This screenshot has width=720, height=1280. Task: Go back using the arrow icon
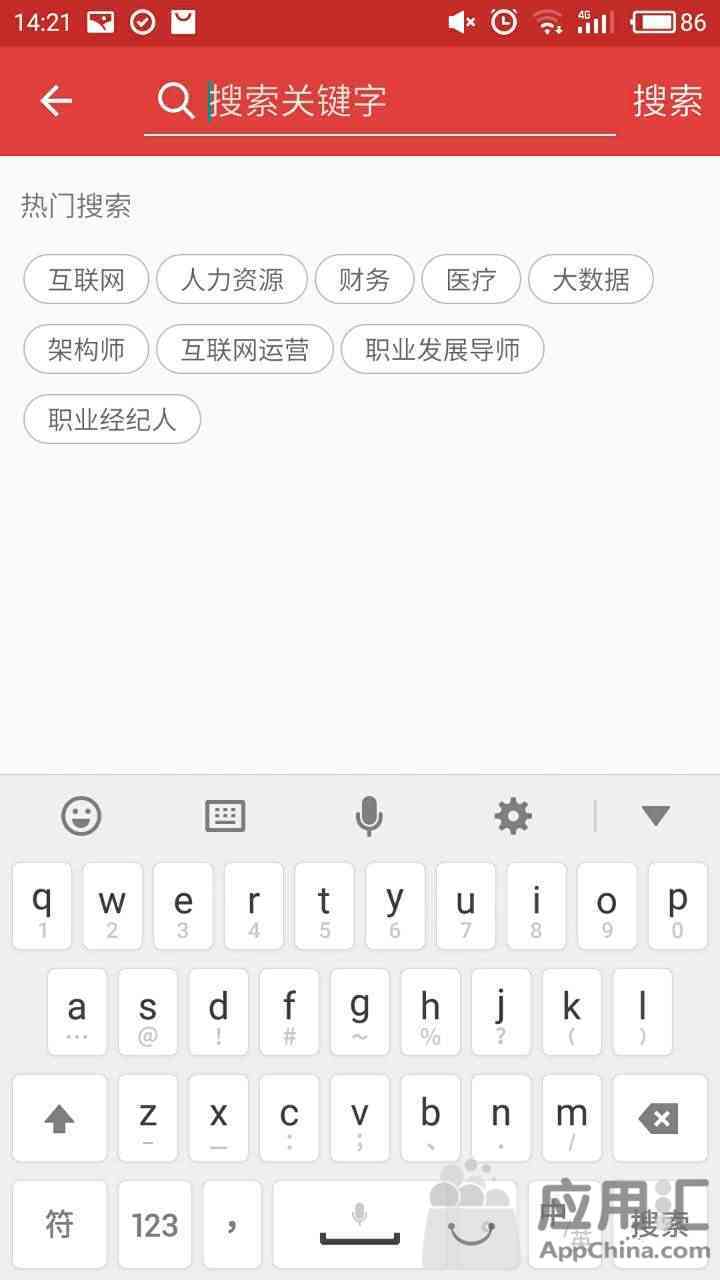[56, 101]
